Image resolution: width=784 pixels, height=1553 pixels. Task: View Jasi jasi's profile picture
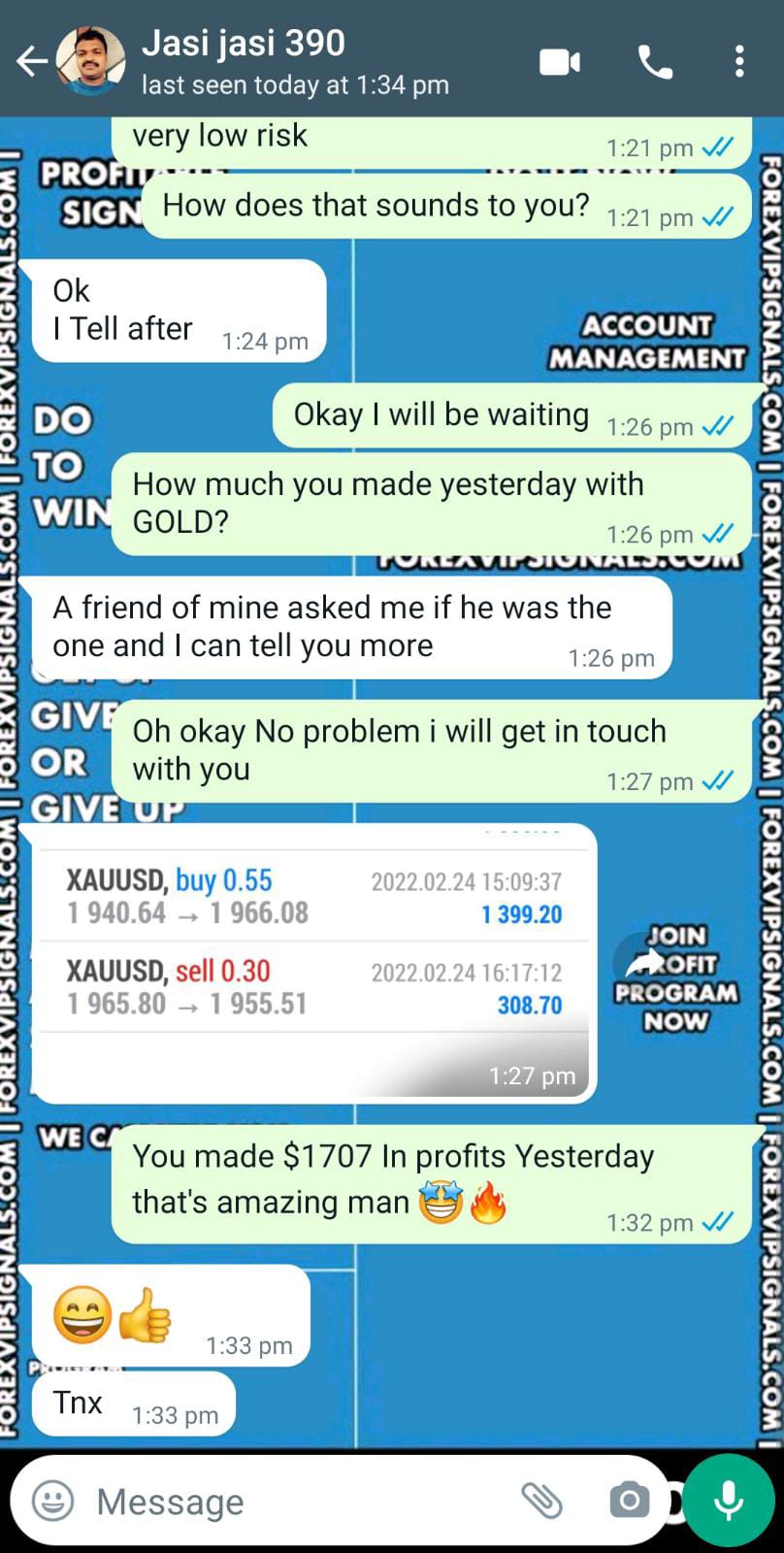click(x=91, y=61)
